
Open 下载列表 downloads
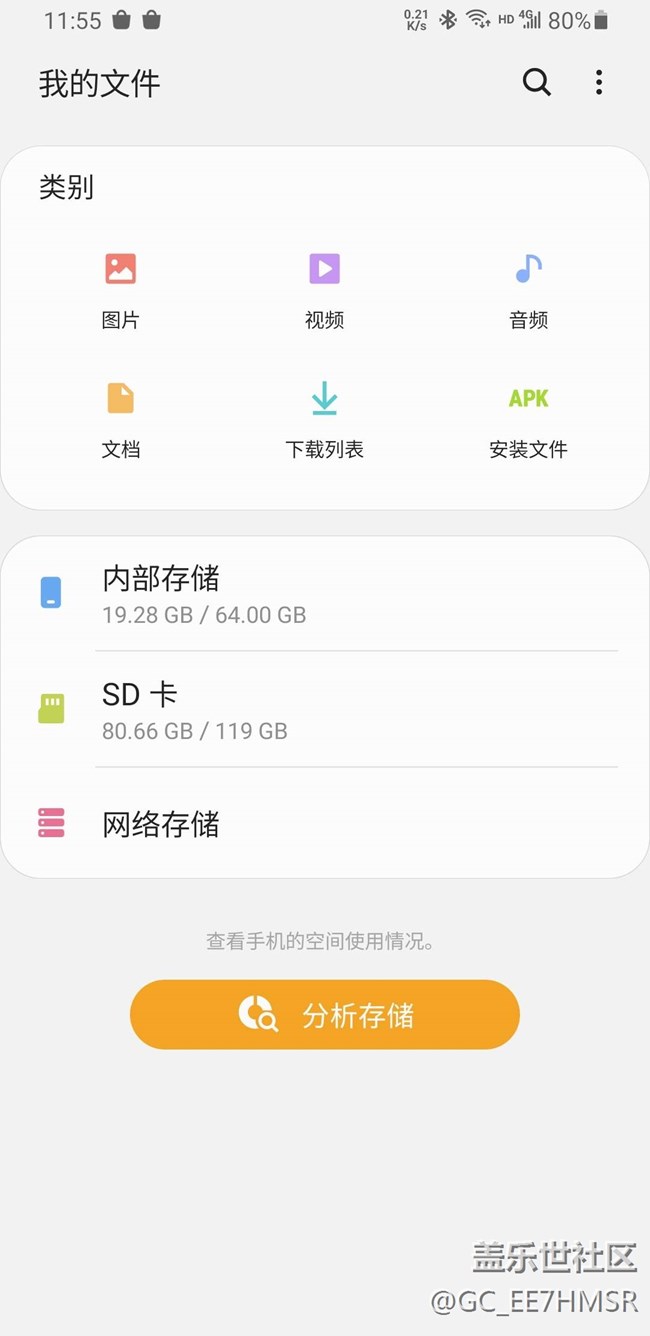324,418
